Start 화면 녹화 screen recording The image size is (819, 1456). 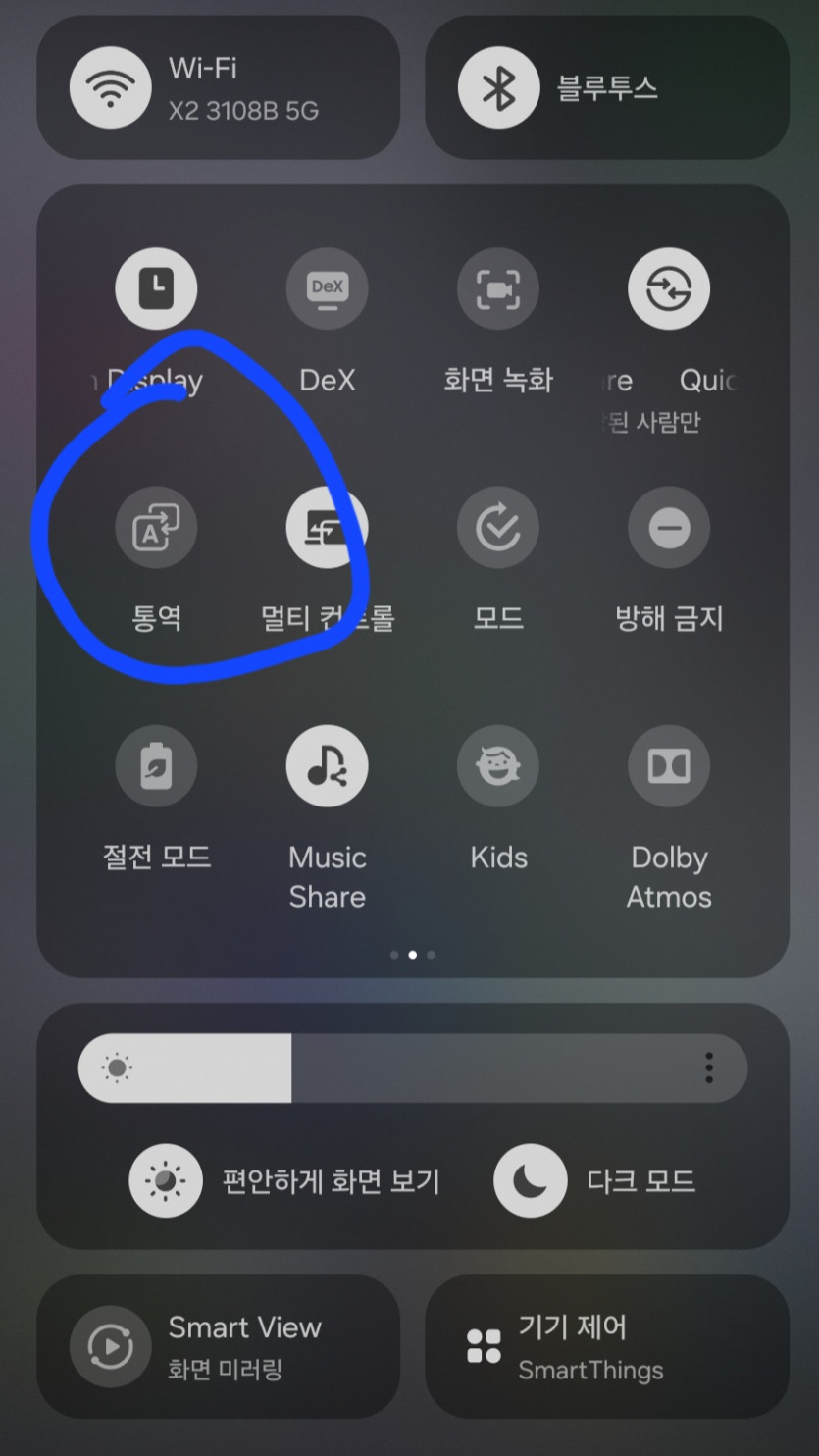coord(497,288)
